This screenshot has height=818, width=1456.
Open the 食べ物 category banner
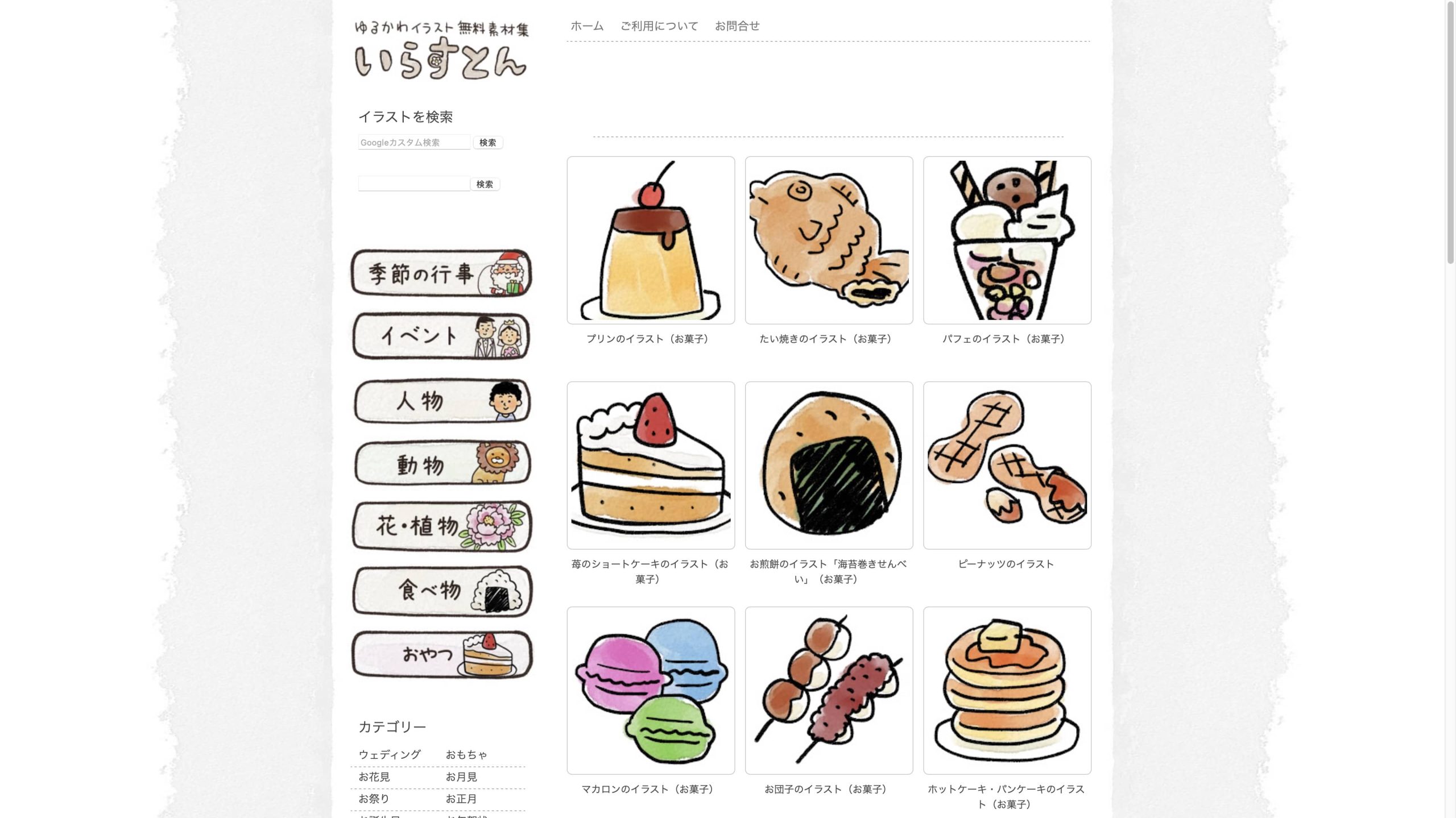[441, 590]
